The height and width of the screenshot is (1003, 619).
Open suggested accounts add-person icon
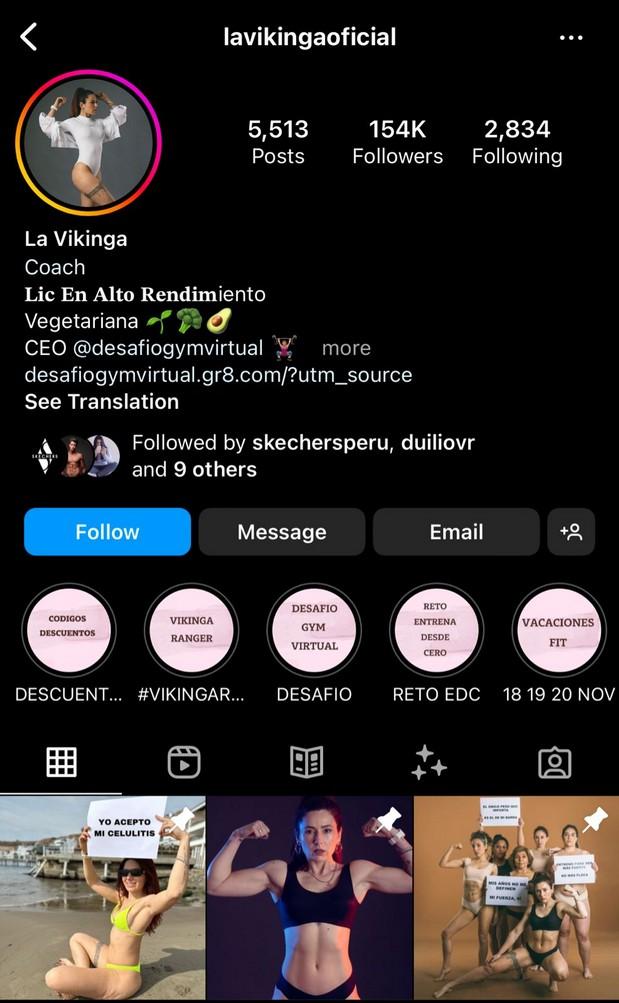pos(571,532)
